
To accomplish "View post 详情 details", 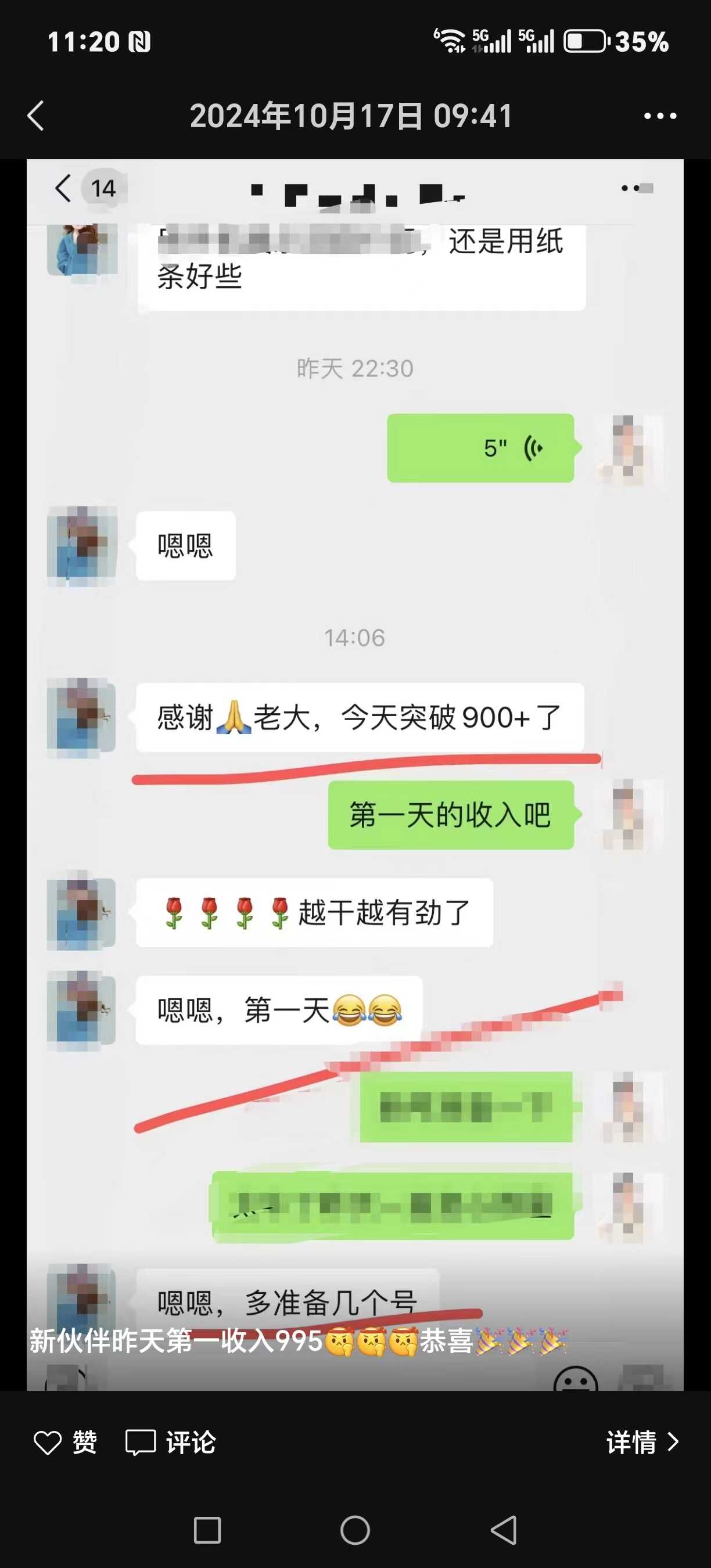I will point(642,1442).
